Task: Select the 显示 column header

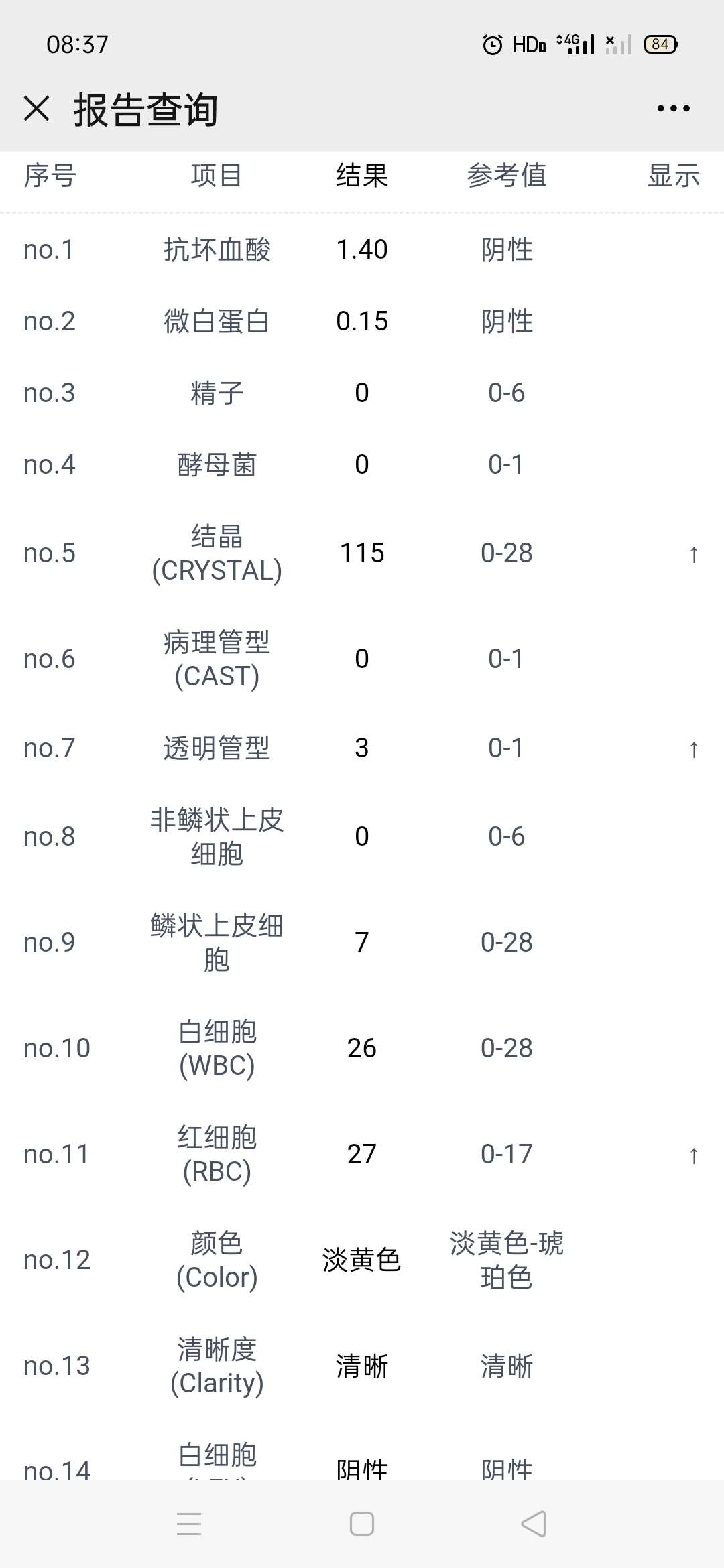Action: (x=674, y=176)
